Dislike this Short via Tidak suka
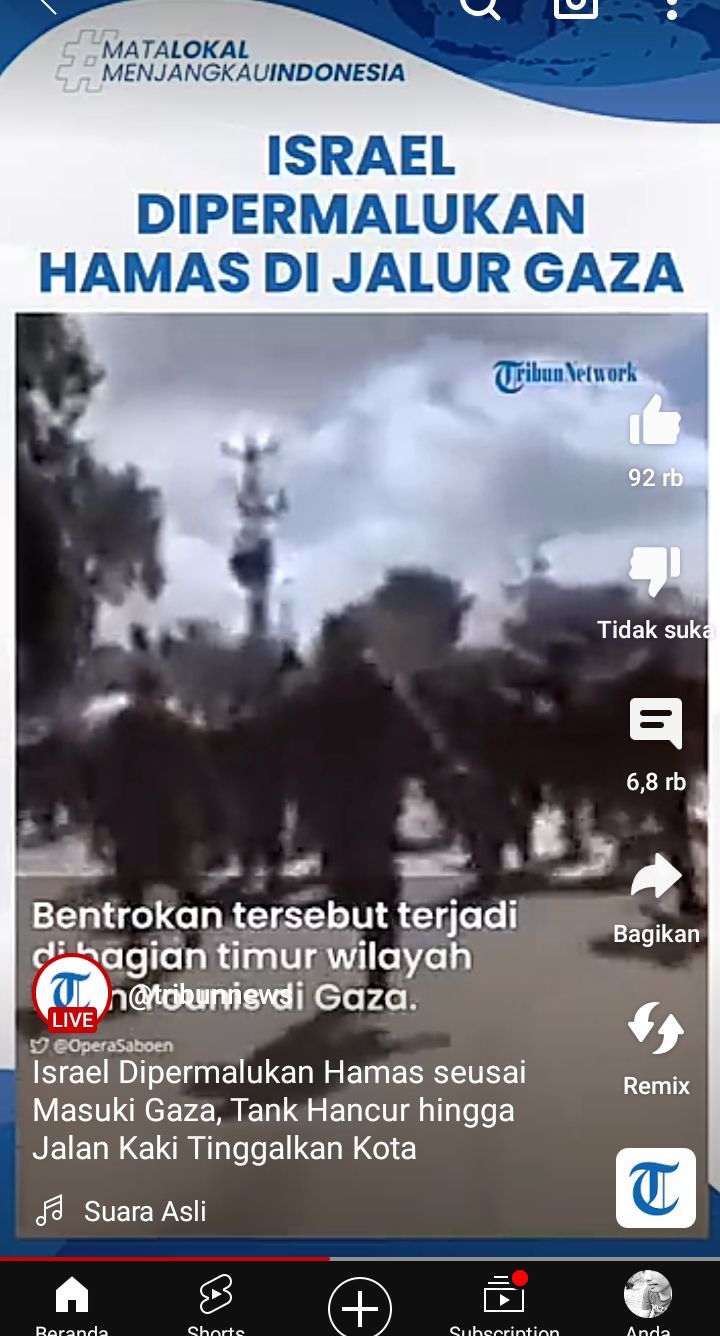This screenshot has width=720, height=1336. click(x=656, y=572)
